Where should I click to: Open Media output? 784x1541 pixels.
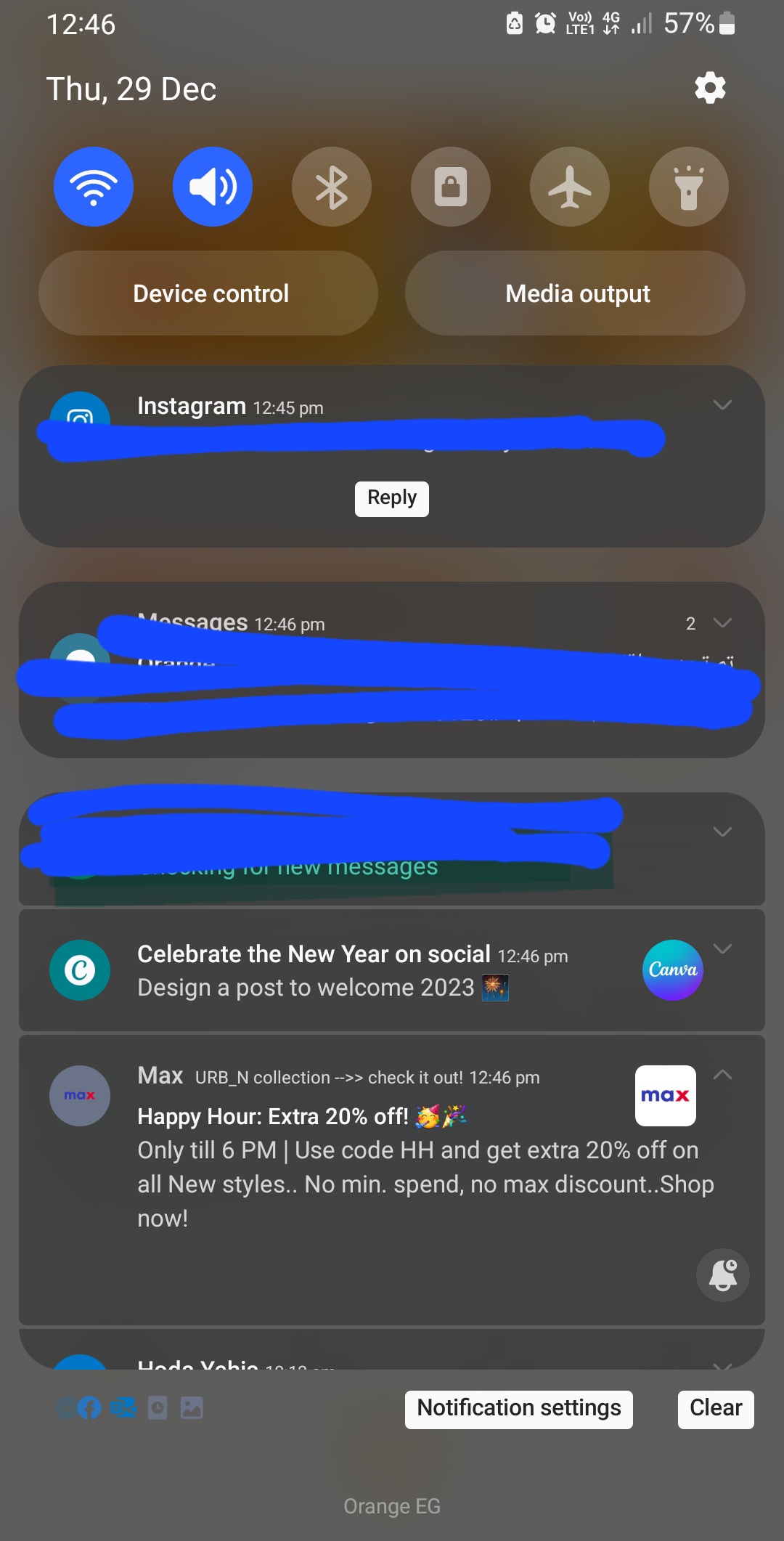point(576,293)
